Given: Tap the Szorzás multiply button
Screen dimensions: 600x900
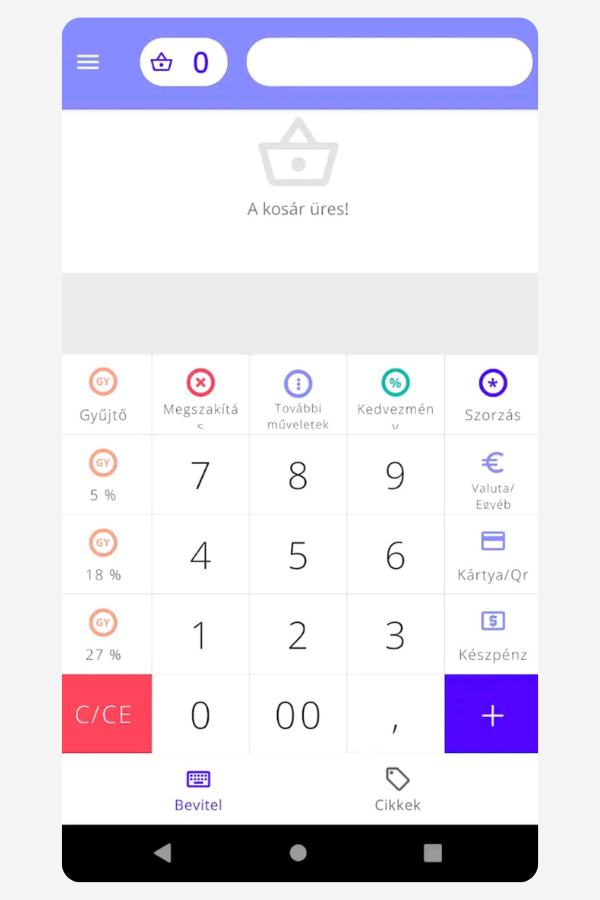Looking at the screenshot, I should [x=492, y=394].
